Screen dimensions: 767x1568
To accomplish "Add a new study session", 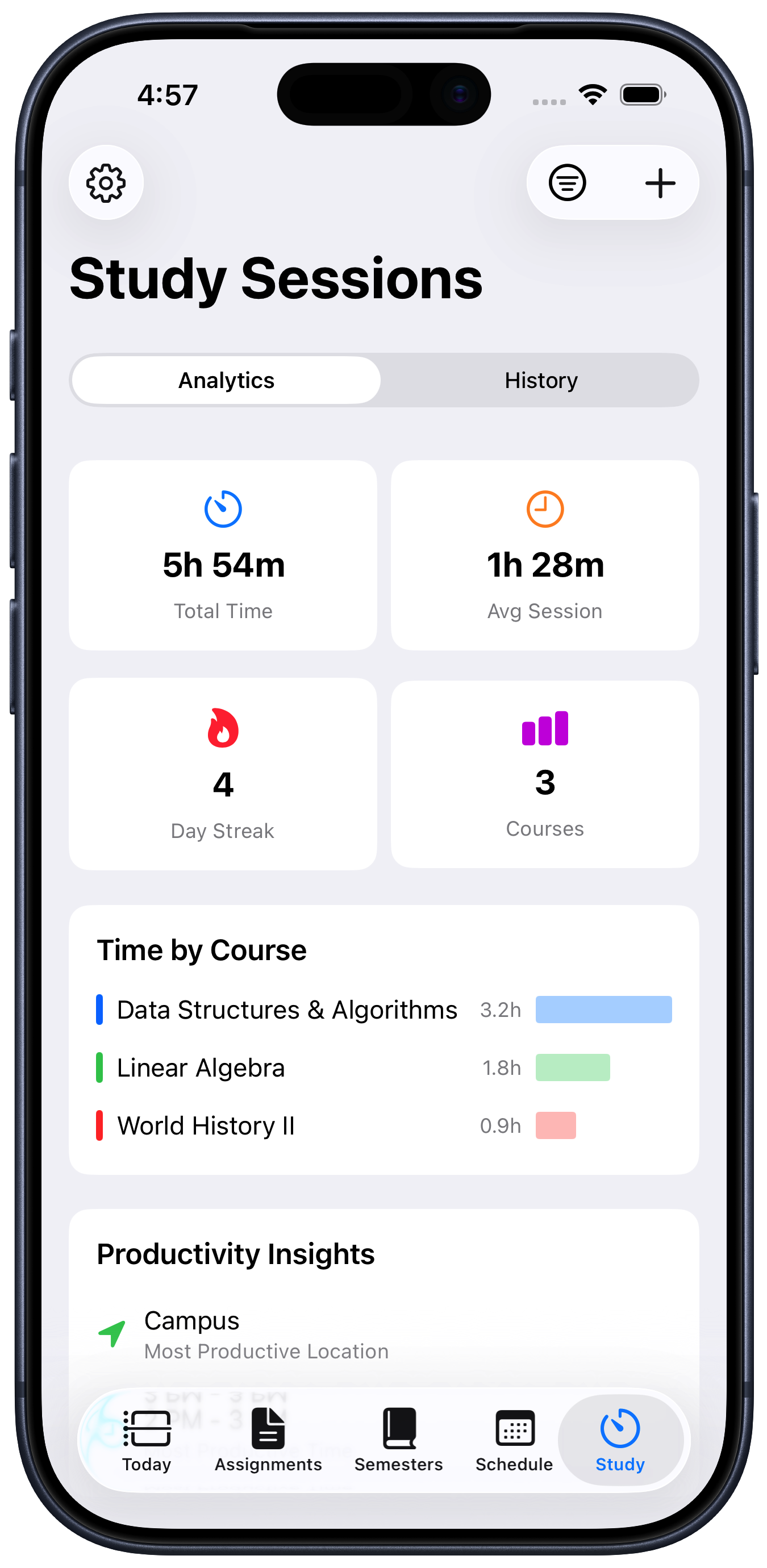I will [660, 182].
